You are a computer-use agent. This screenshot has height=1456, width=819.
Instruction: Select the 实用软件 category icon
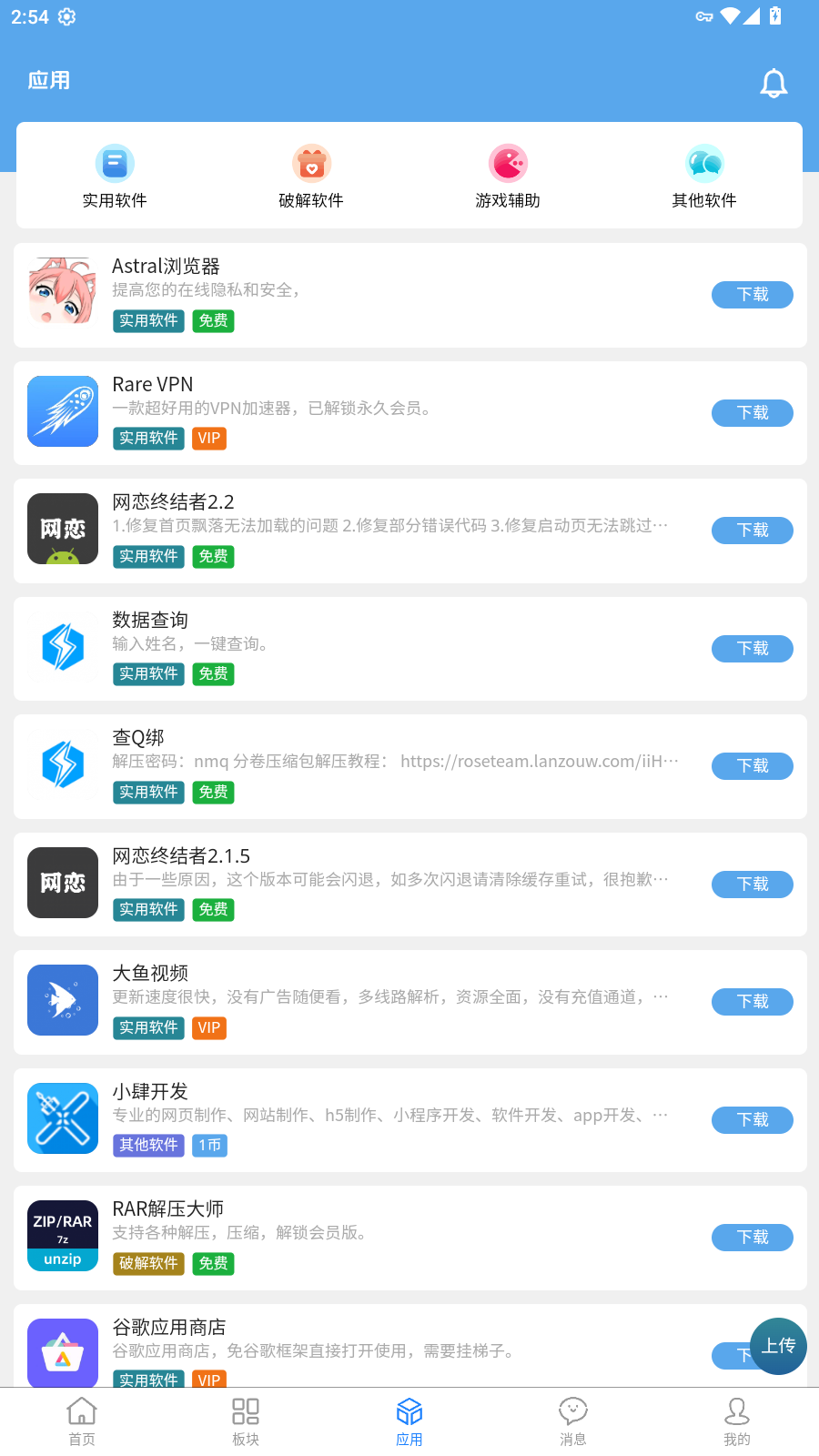tap(114, 162)
